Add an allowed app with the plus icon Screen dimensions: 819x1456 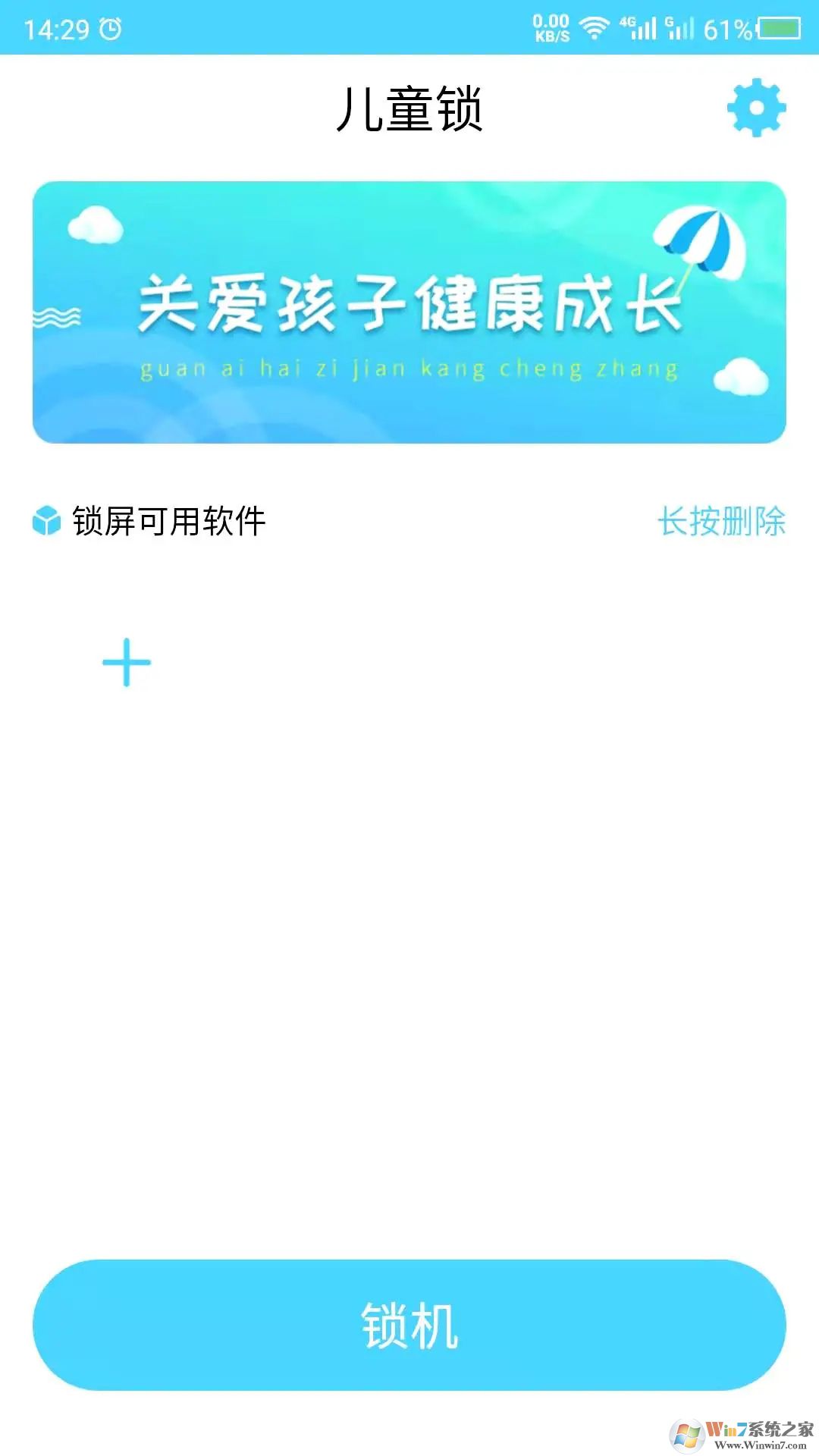coord(127,662)
